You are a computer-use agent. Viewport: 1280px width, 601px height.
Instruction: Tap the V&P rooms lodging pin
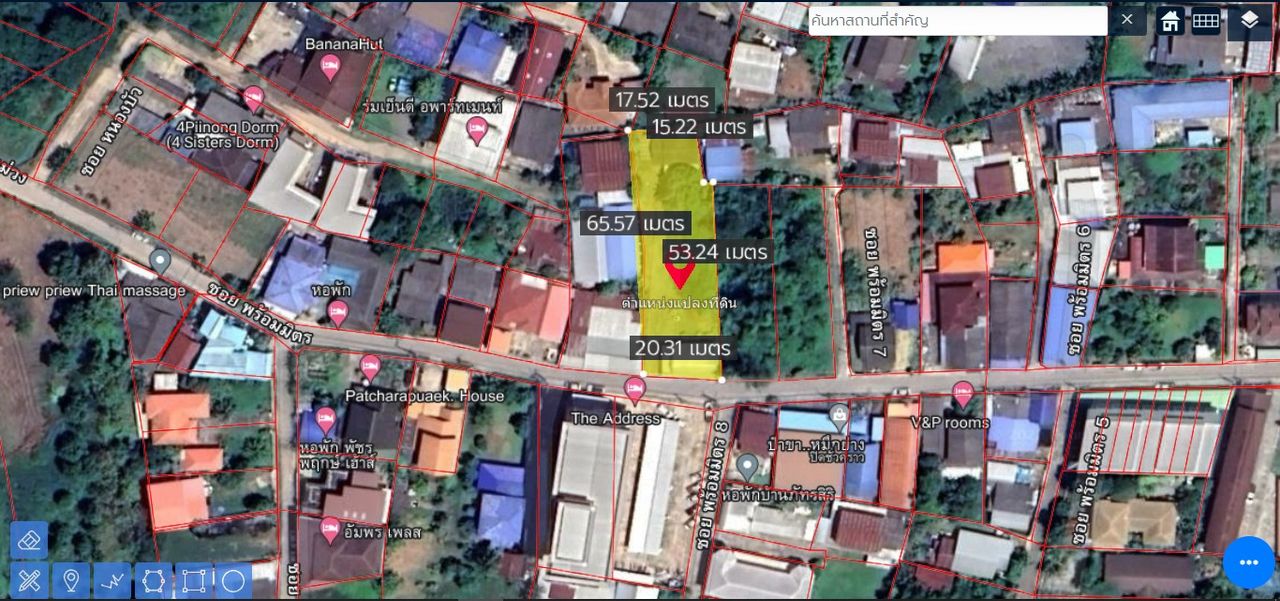[x=963, y=394]
